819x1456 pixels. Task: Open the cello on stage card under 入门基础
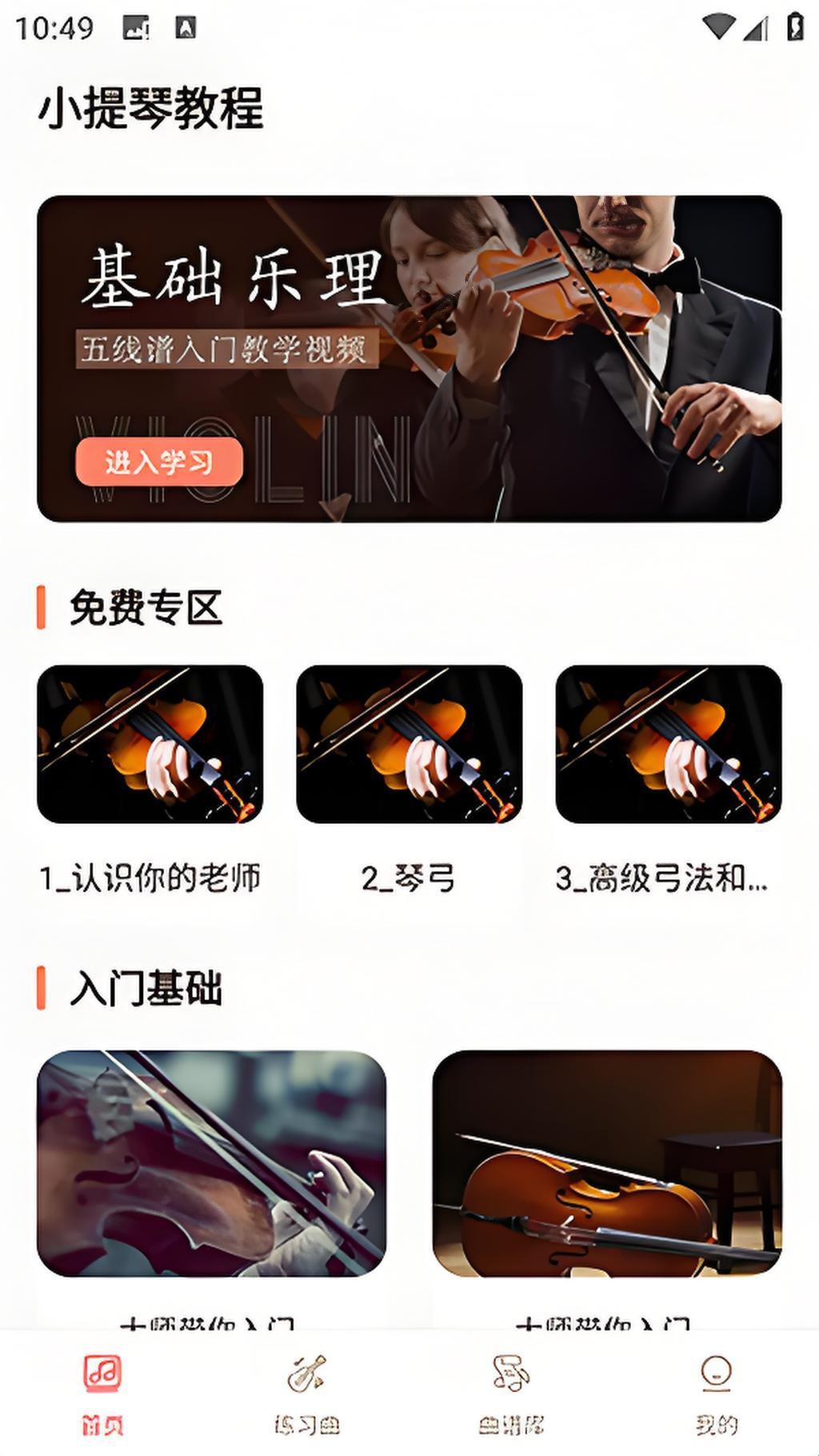(607, 1163)
